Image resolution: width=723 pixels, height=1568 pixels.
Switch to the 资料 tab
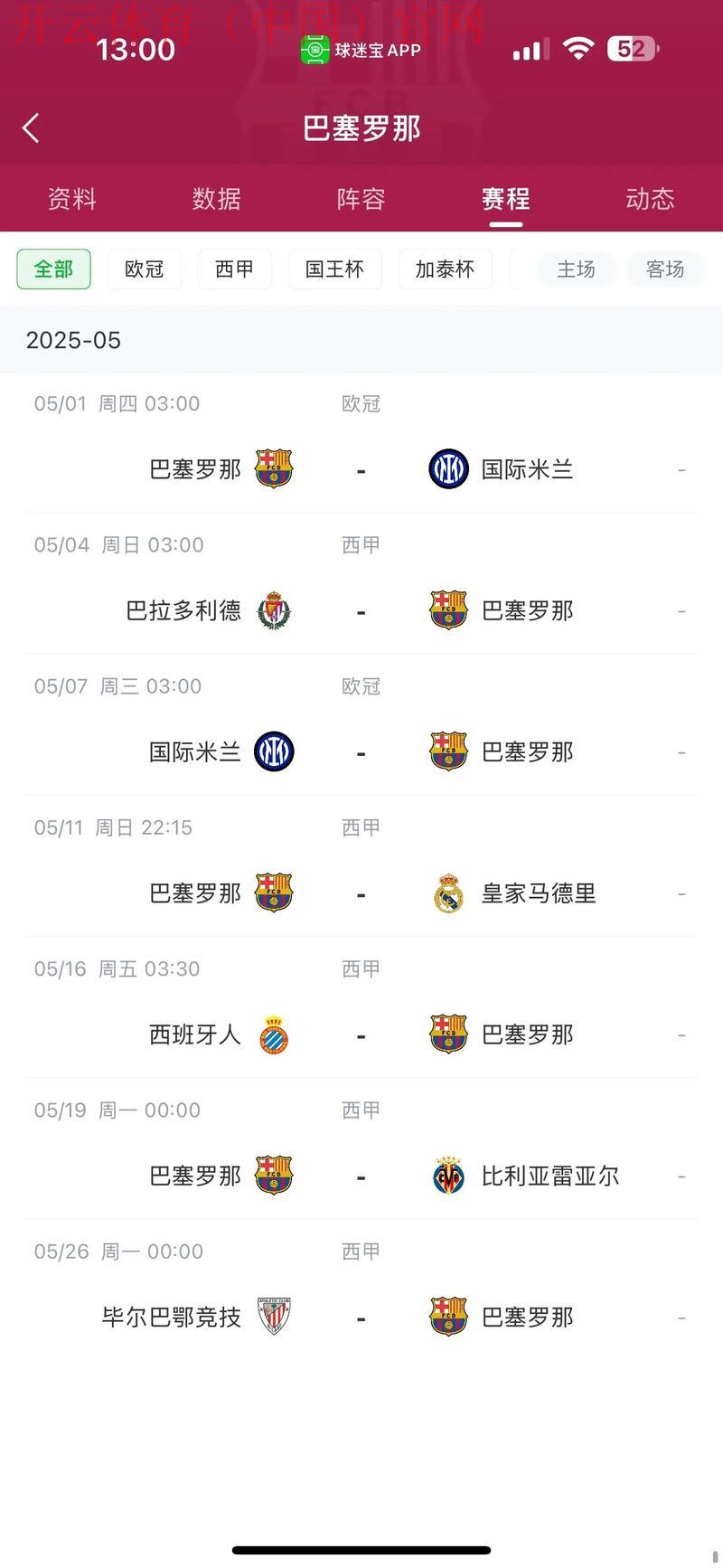(x=72, y=199)
